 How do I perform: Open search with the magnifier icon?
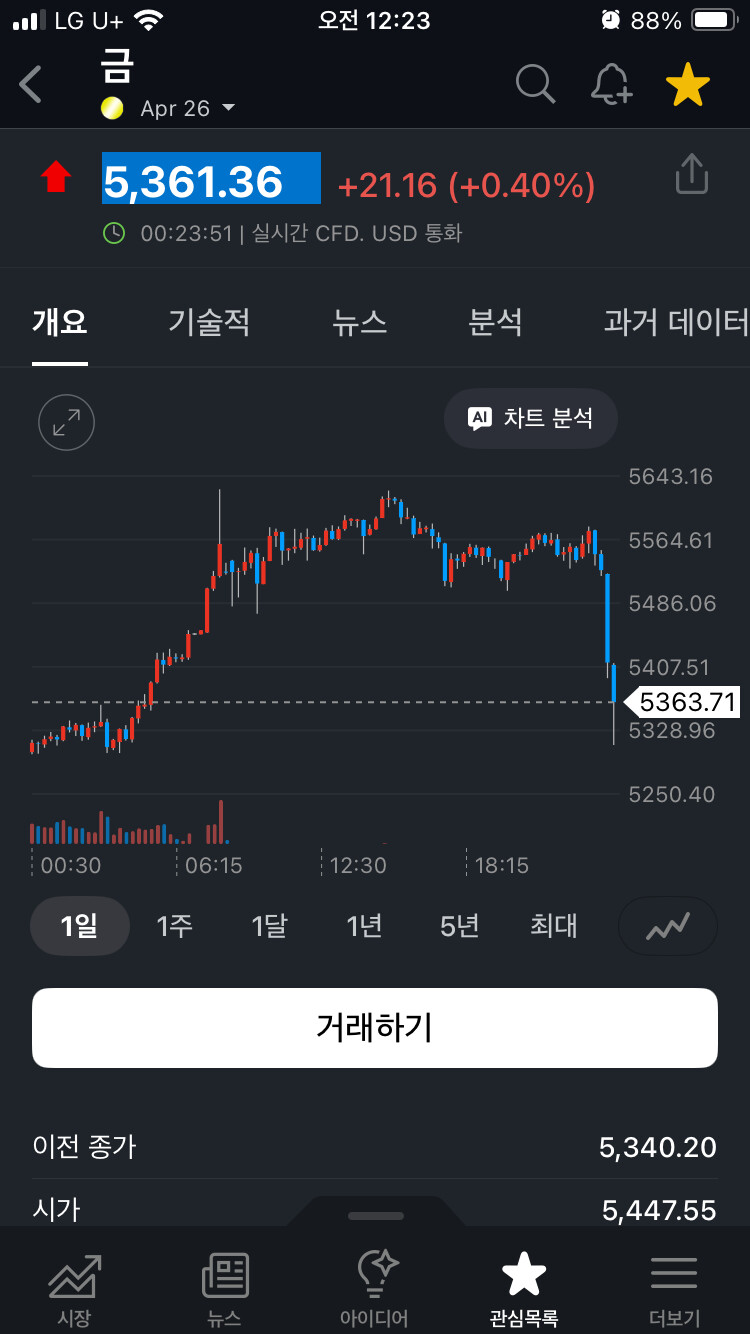tap(535, 85)
